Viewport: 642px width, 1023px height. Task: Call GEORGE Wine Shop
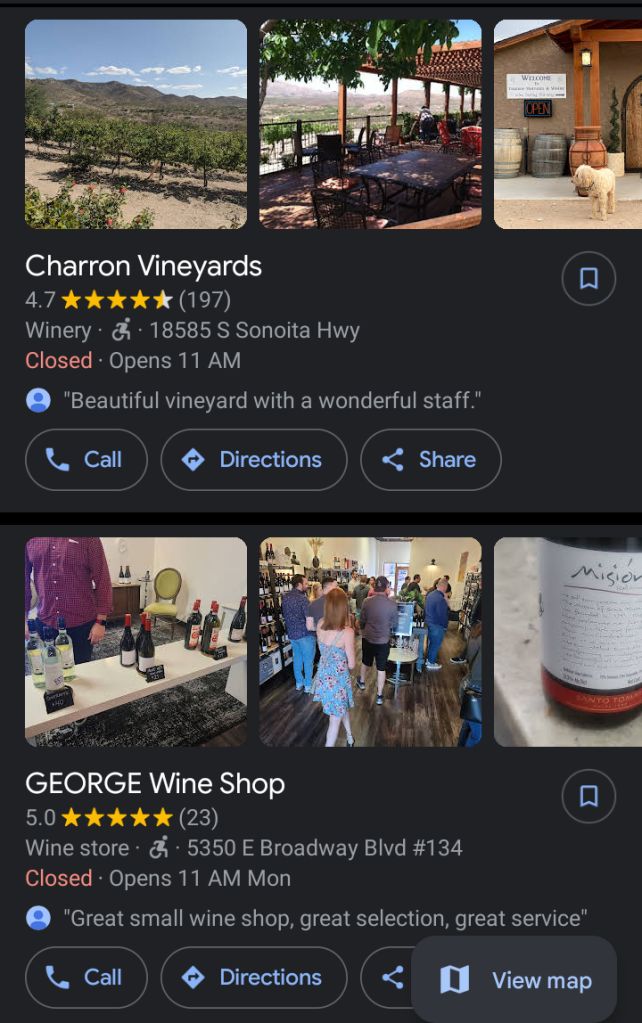[86, 977]
